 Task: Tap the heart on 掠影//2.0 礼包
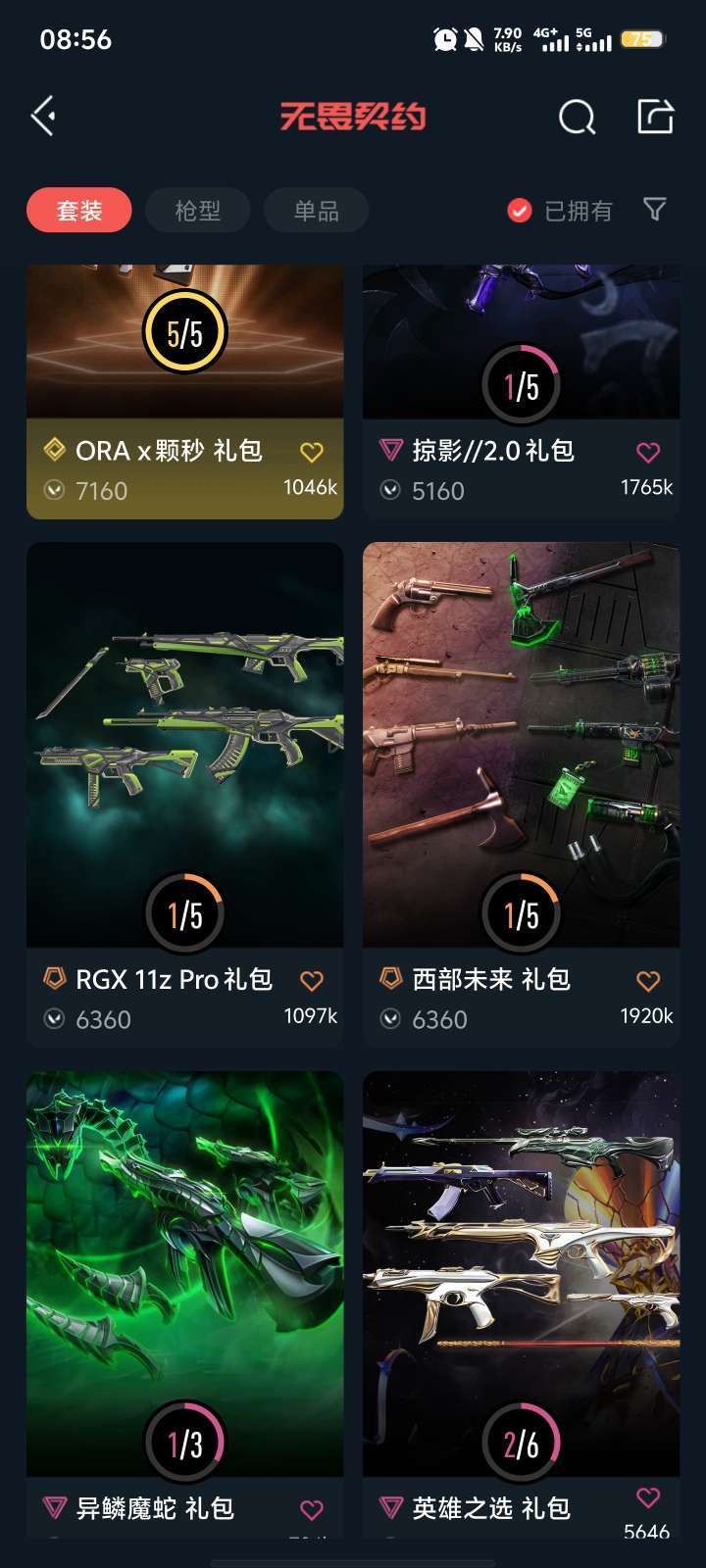[x=647, y=451]
